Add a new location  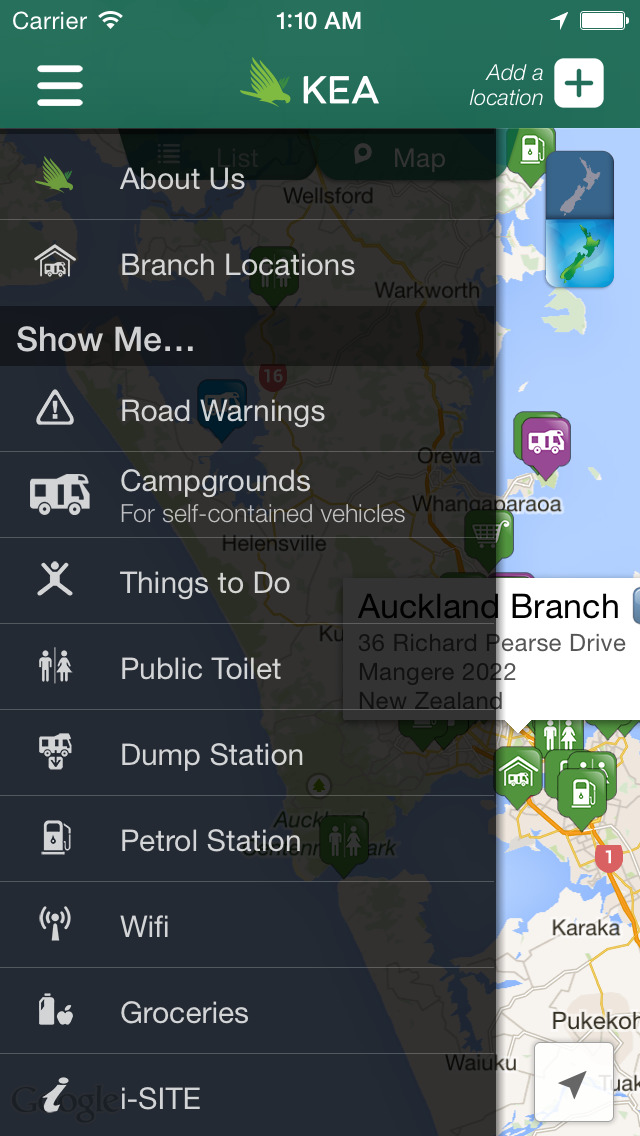pyautogui.click(x=579, y=84)
